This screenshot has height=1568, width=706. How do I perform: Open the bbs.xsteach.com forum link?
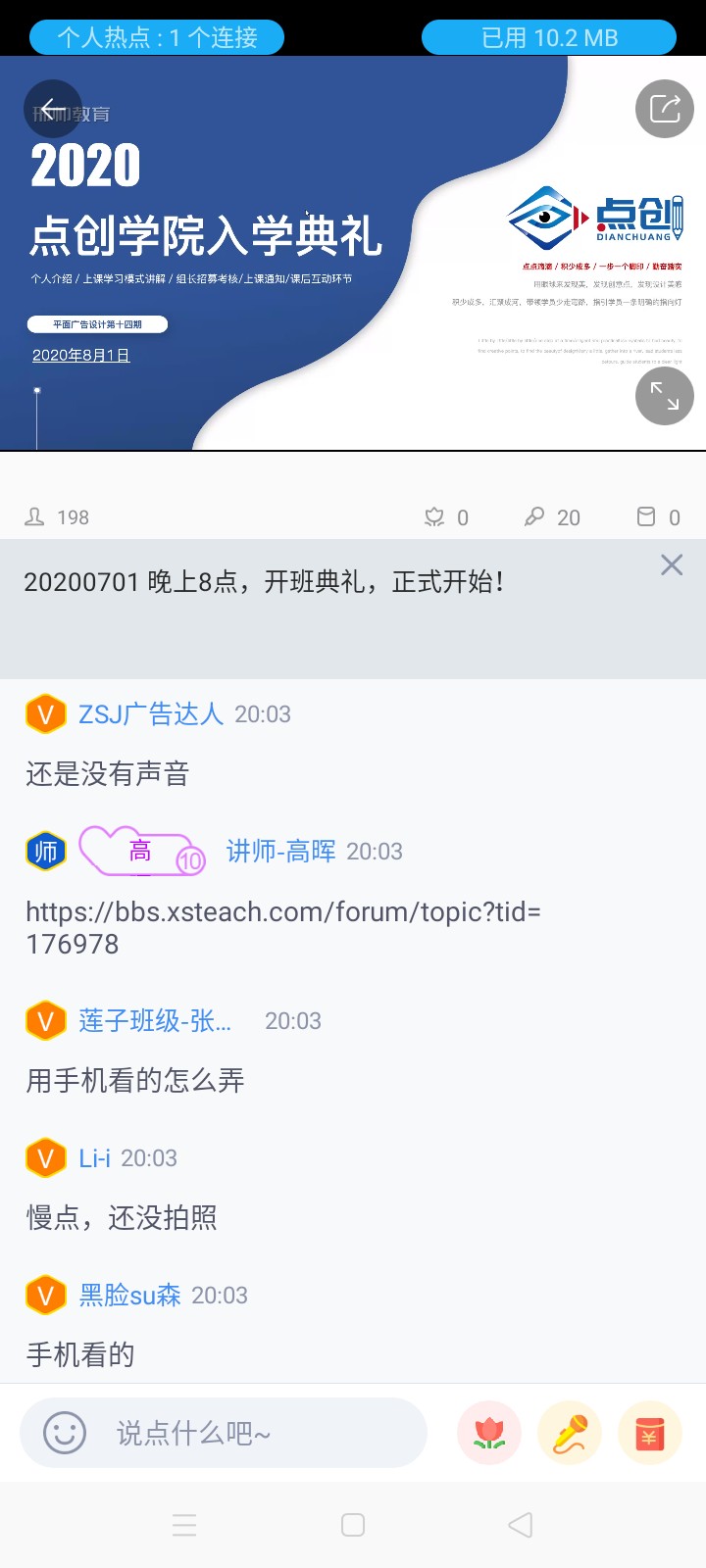pyautogui.click(x=282, y=927)
